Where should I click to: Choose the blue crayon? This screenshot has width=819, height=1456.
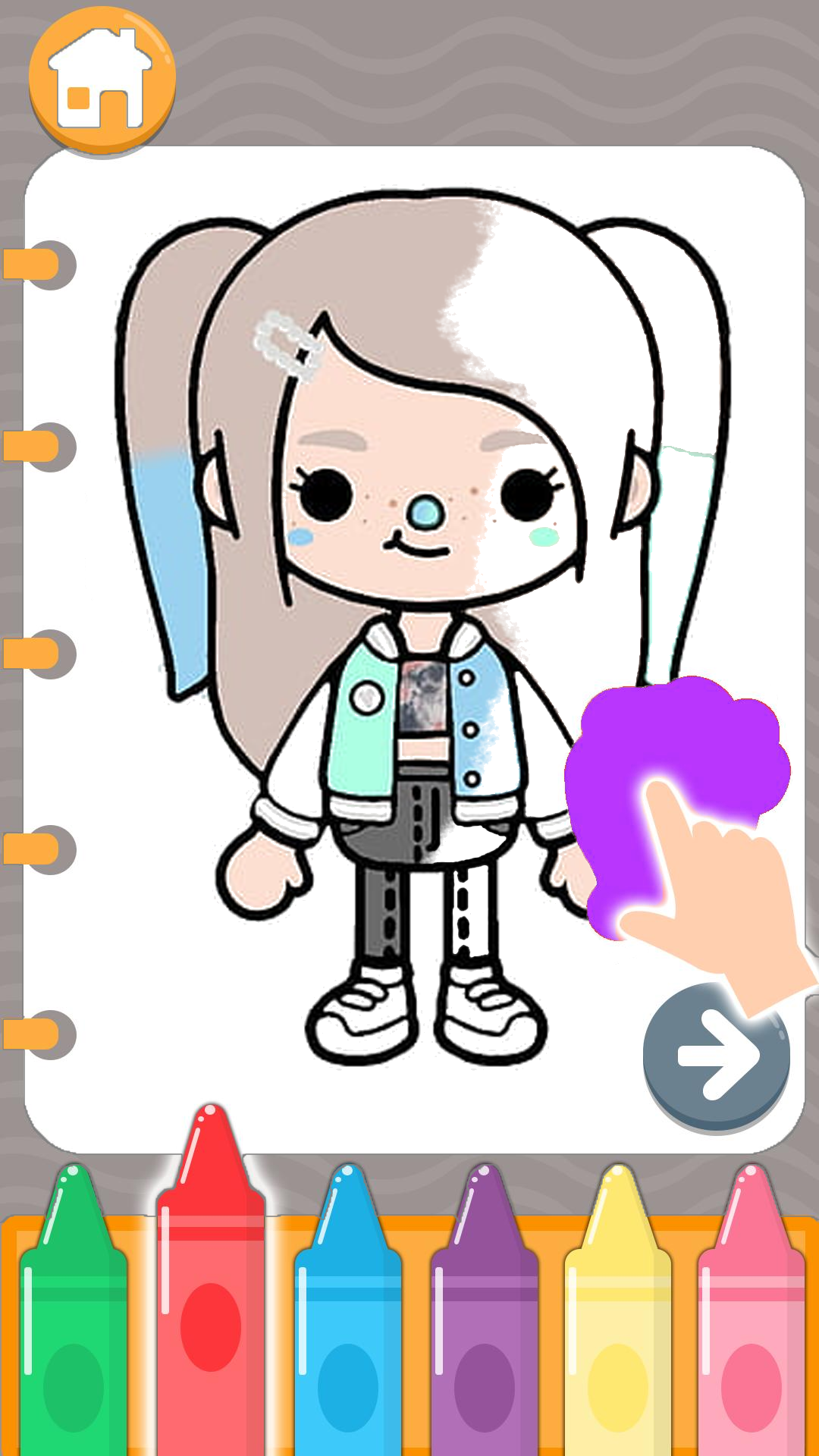click(x=348, y=1310)
